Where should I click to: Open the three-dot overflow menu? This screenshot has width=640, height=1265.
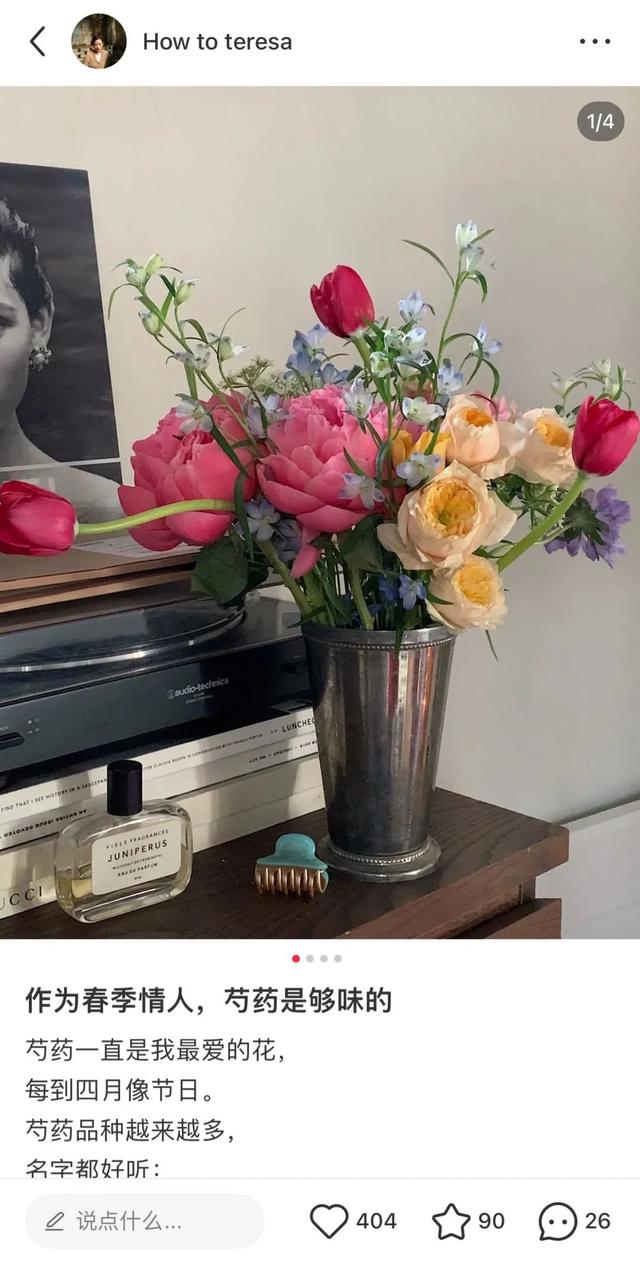point(594,41)
